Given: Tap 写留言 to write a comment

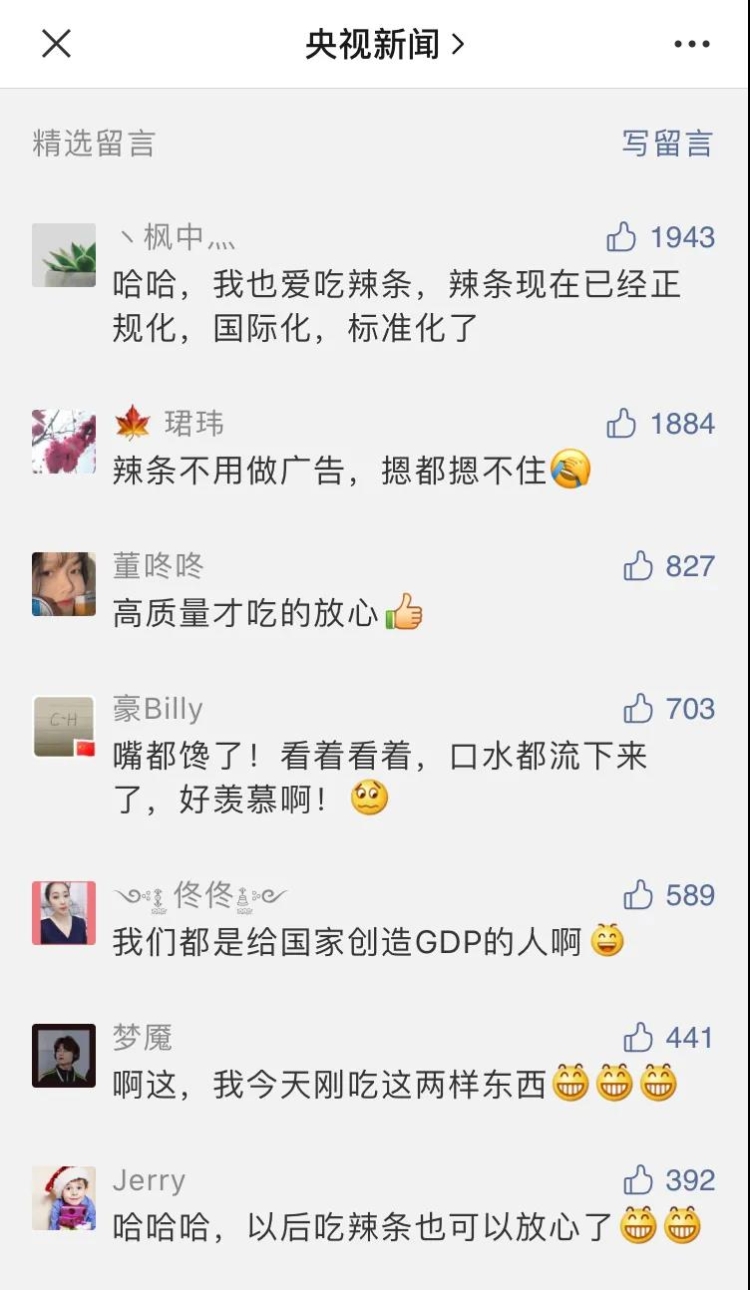Looking at the screenshot, I should (667, 143).
